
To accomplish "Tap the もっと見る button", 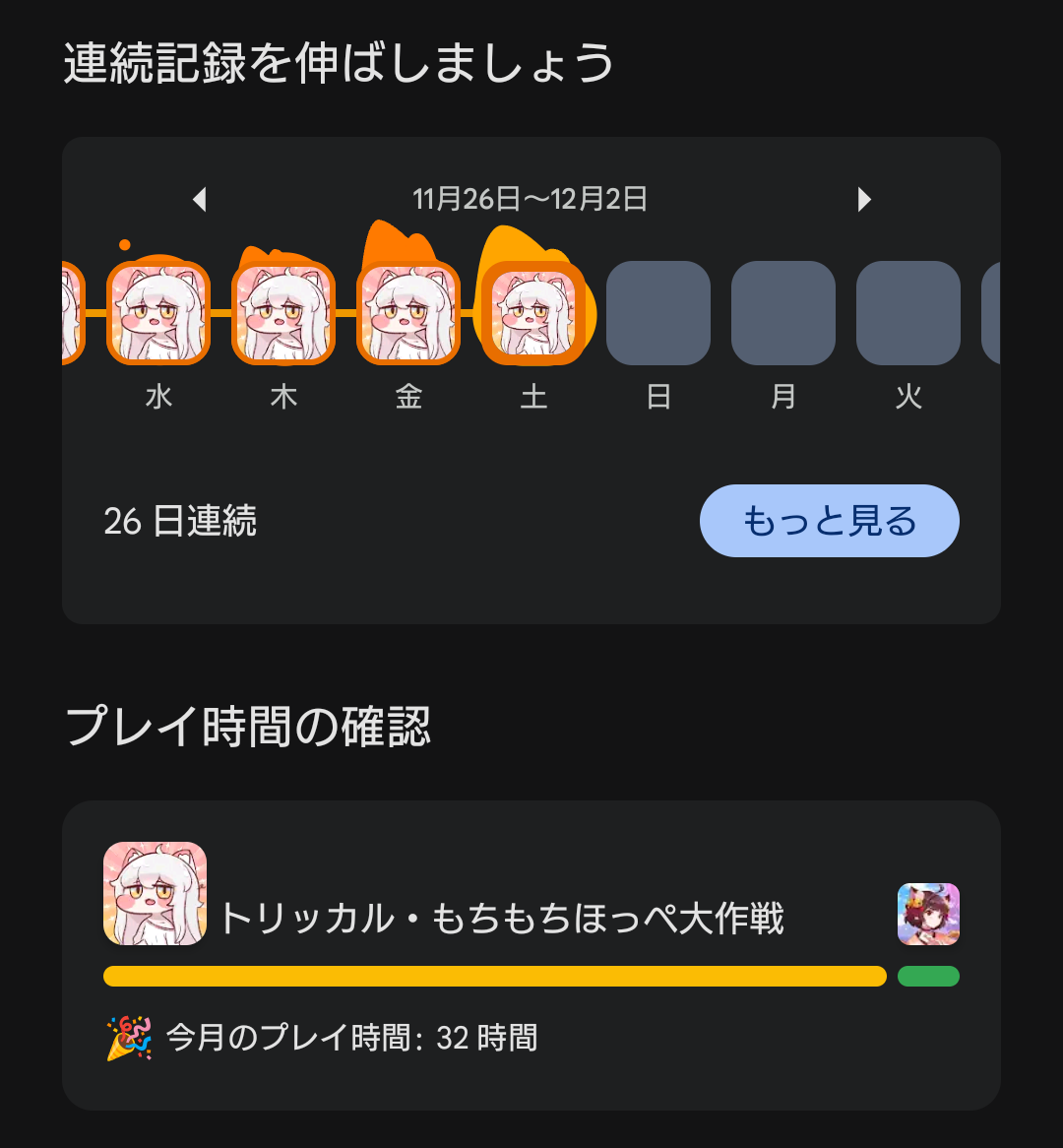I will pos(829,521).
